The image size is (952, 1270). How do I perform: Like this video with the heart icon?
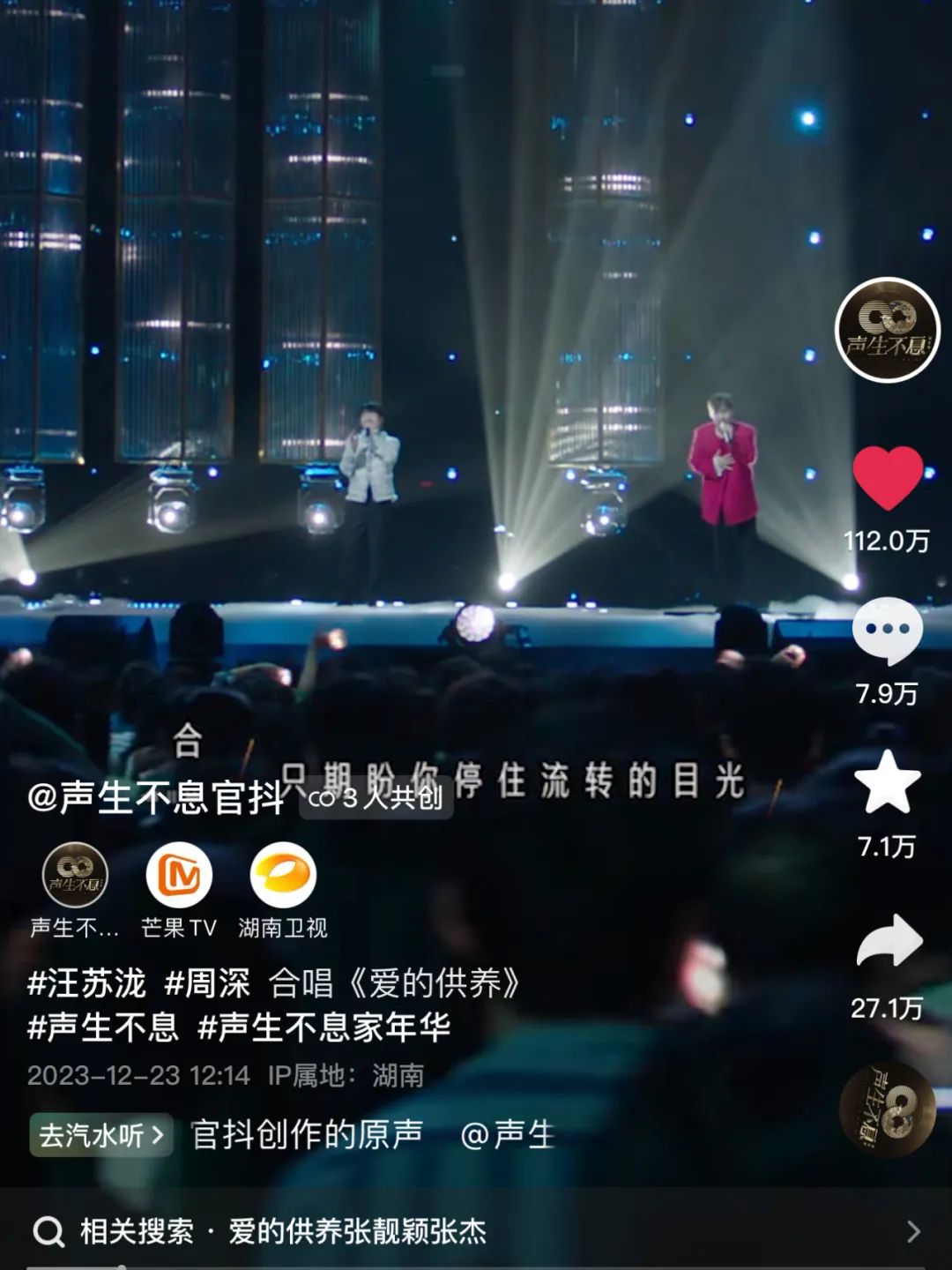pos(887,478)
